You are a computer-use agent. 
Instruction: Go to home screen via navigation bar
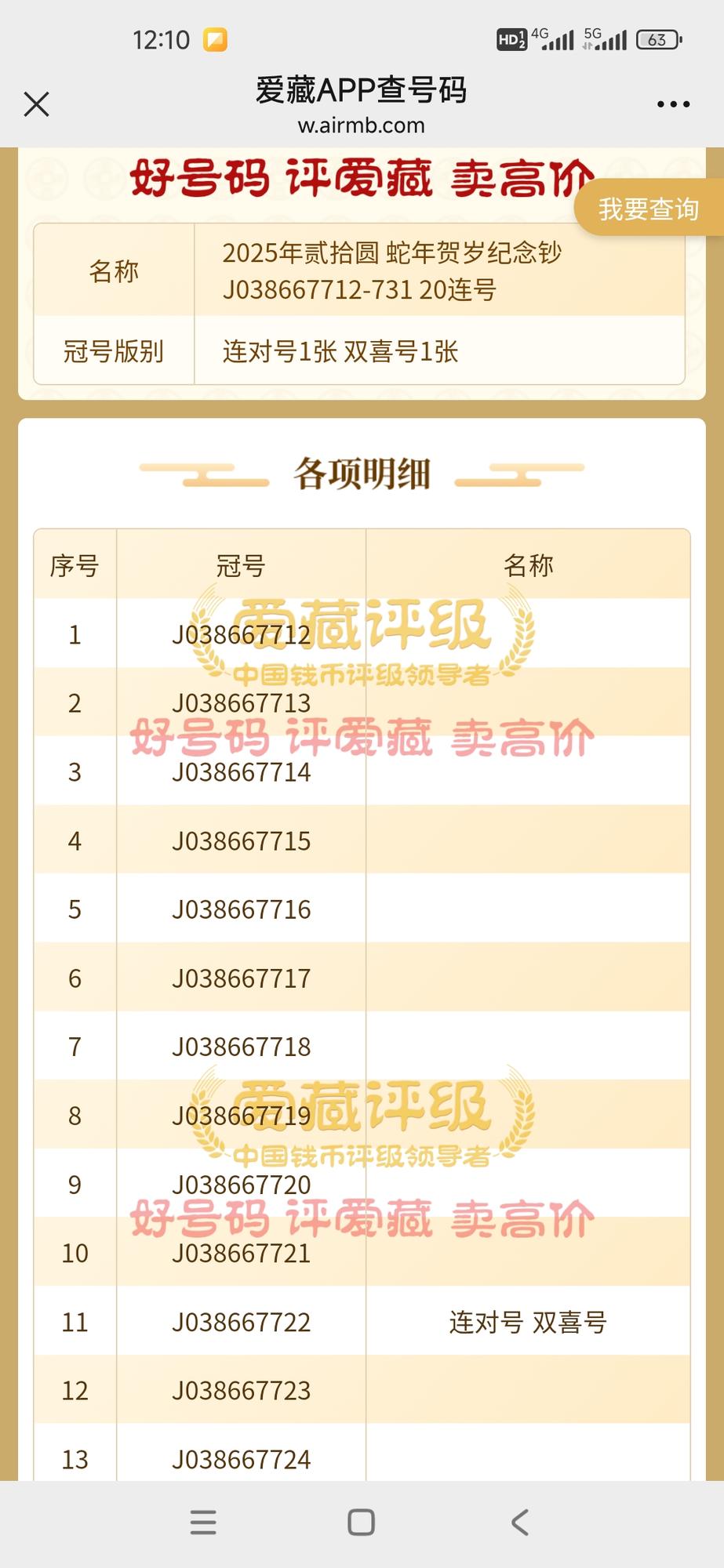click(x=361, y=1522)
